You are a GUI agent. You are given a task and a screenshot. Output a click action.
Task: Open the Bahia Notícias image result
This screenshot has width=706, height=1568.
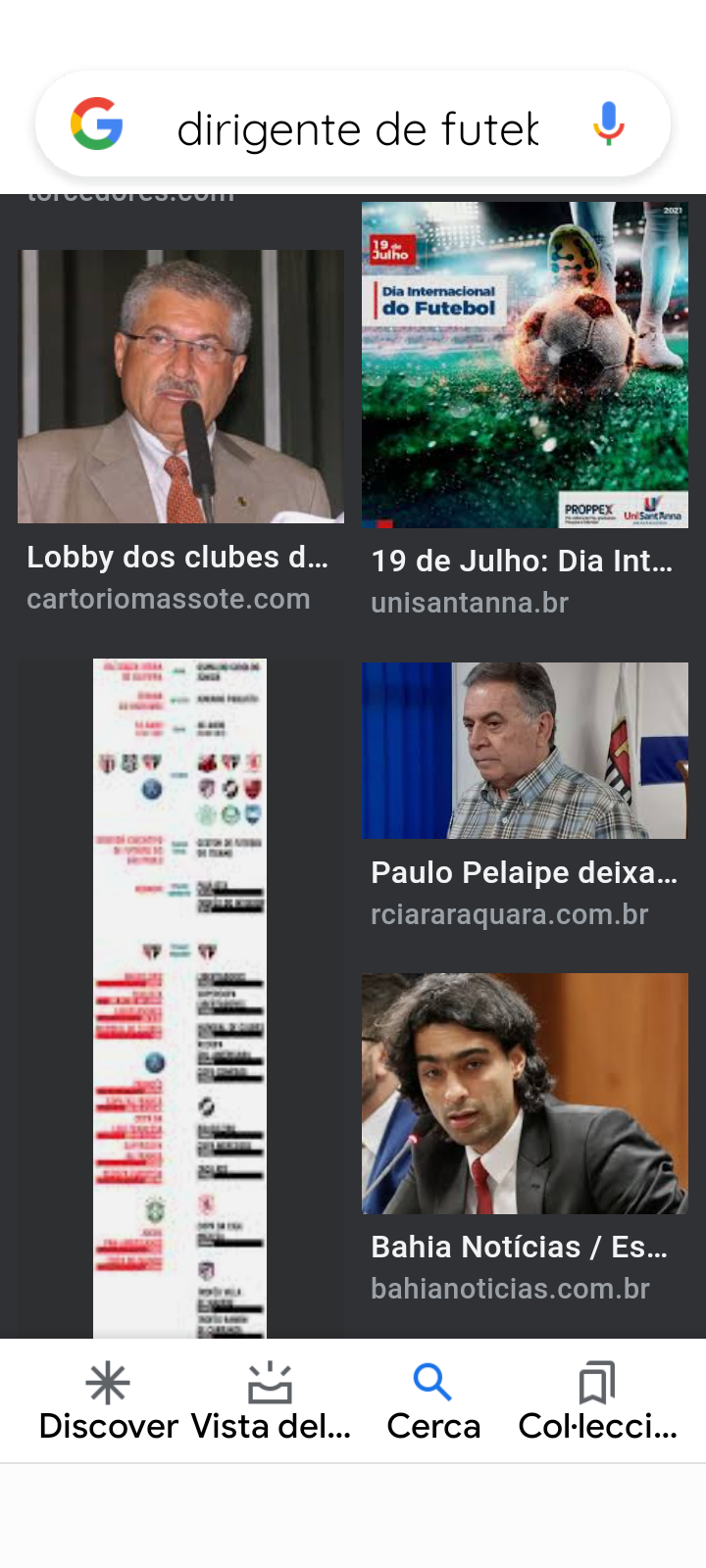click(x=525, y=1094)
